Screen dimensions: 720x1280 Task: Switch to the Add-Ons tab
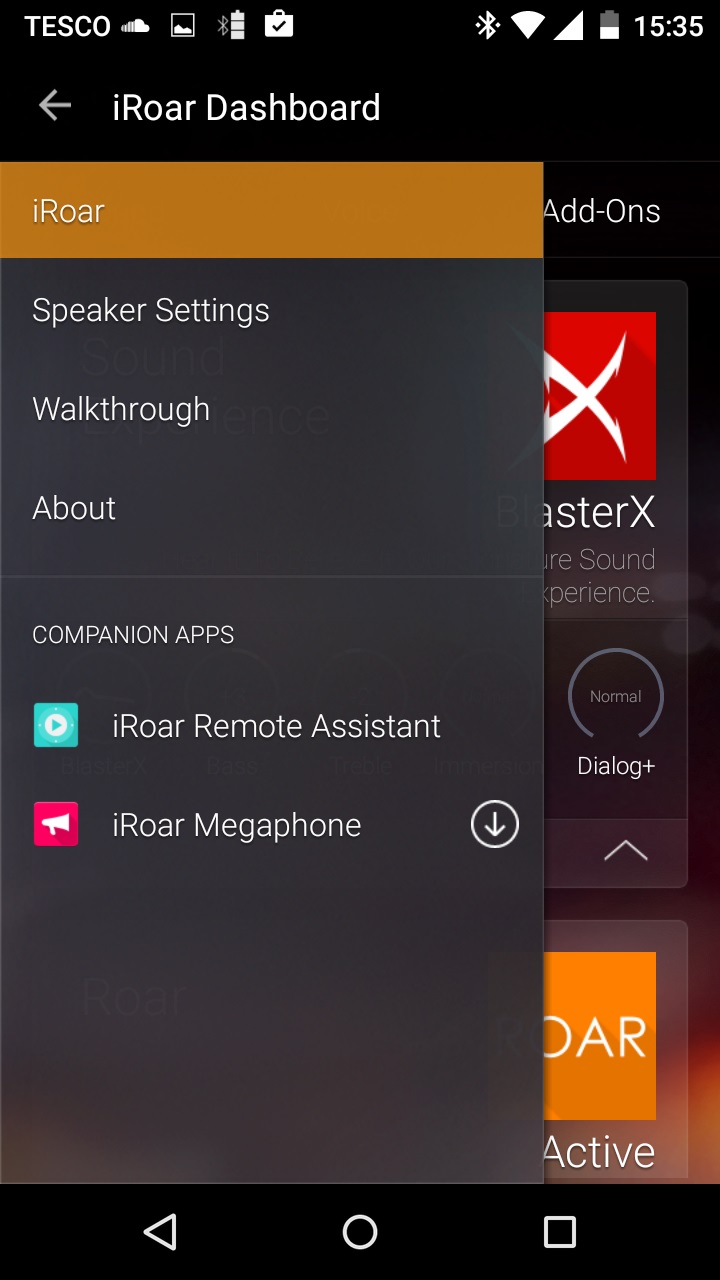pyautogui.click(x=602, y=211)
